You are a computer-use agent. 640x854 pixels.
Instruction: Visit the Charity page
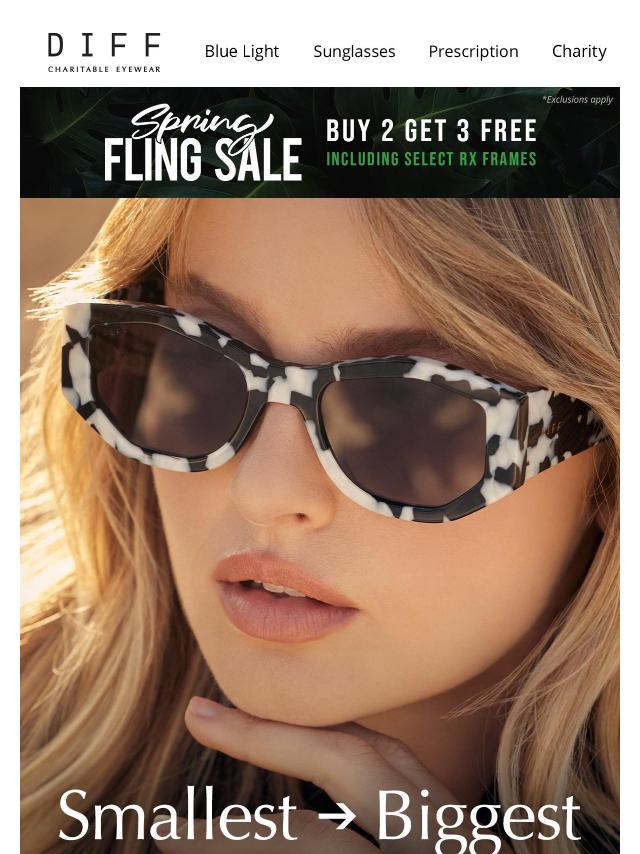click(579, 51)
